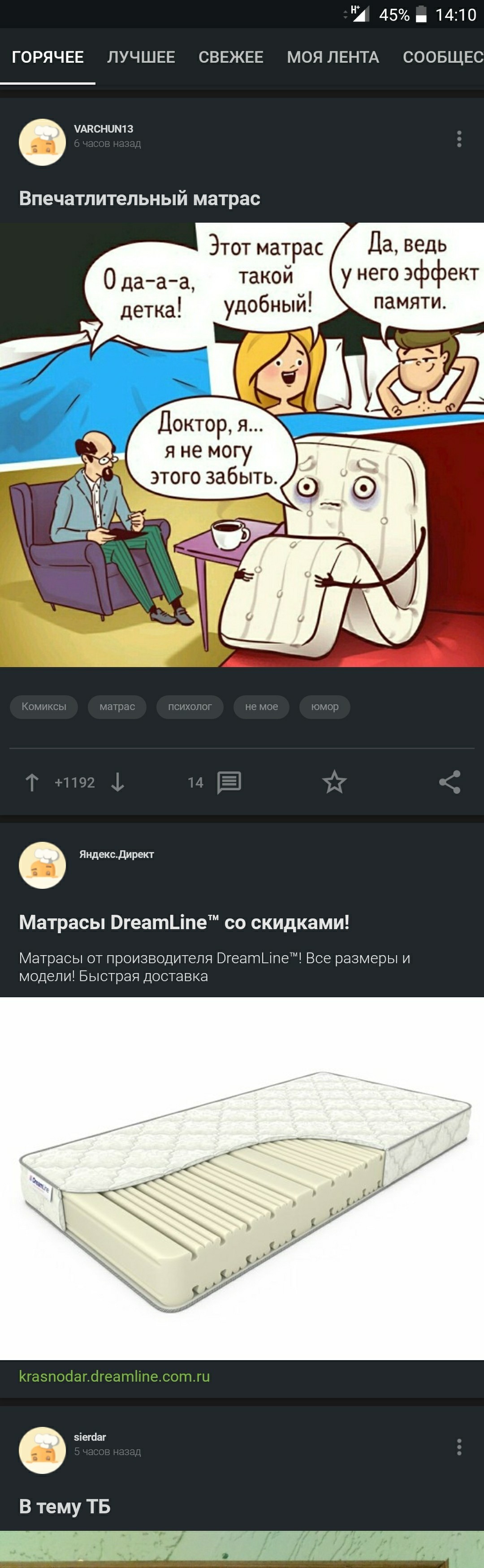The image size is (484, 1568).
Task: Open comments on the mattress post
Action: (228, 782)
